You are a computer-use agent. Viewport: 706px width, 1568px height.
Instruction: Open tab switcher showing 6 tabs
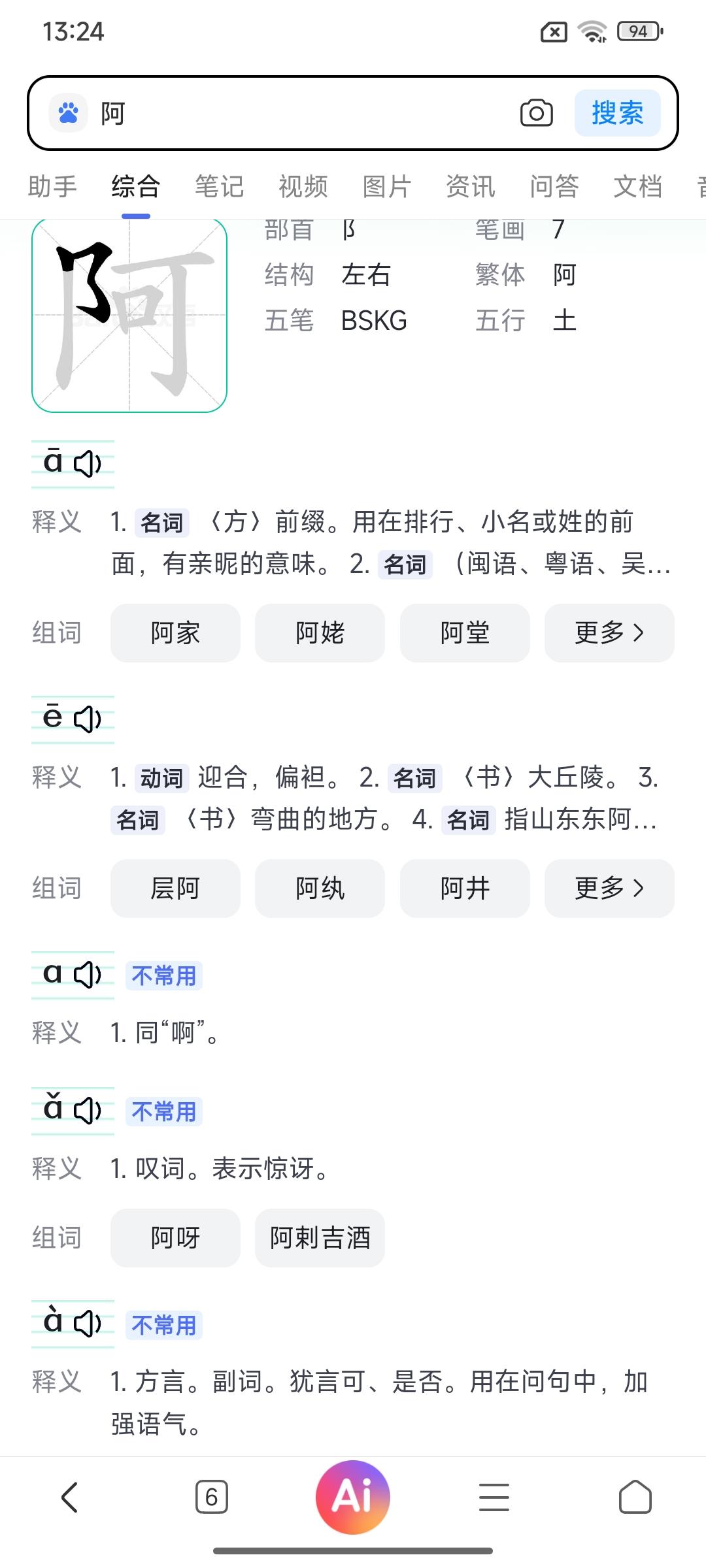tap(210, 1497)
